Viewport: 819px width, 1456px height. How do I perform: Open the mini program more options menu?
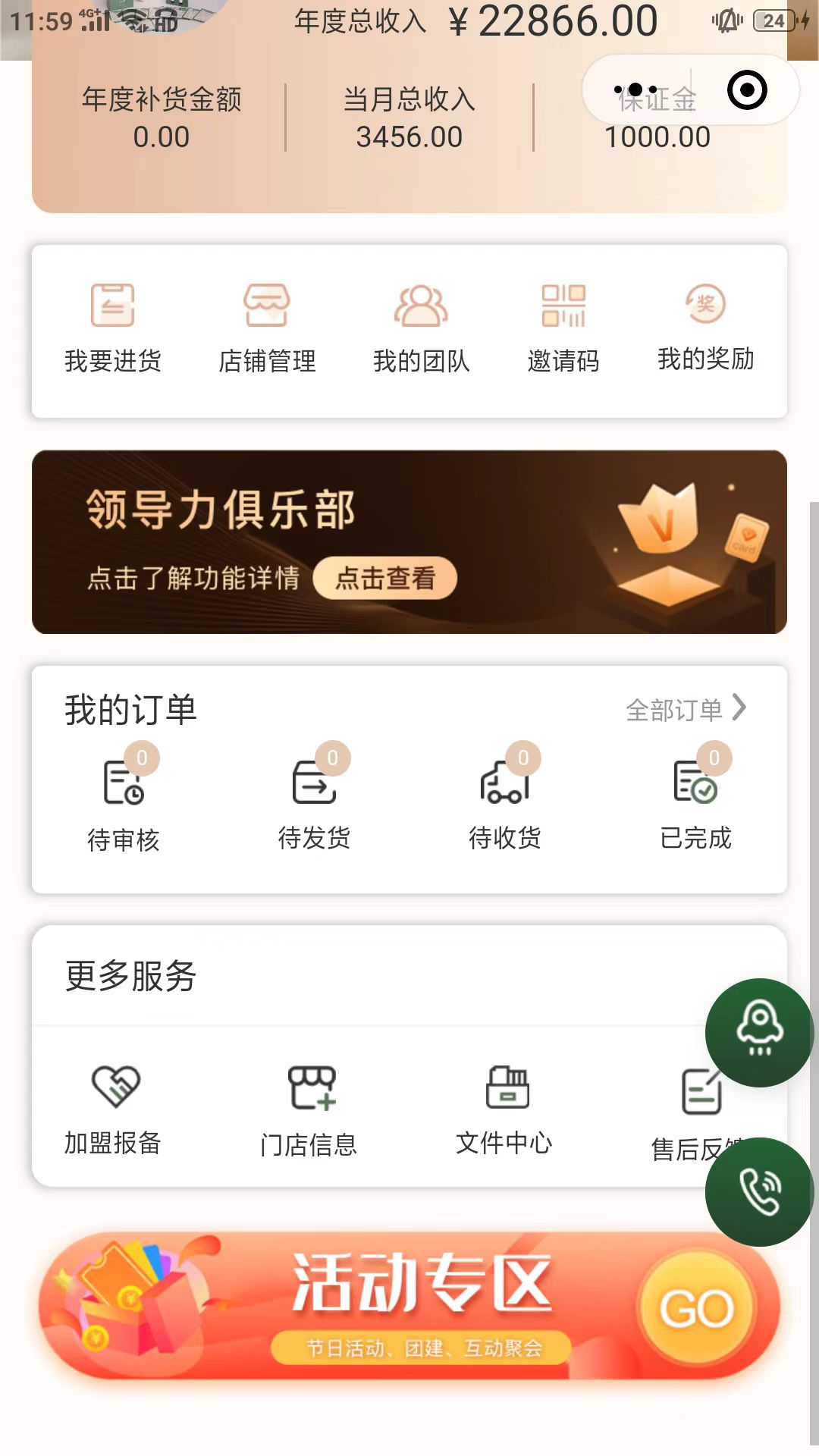(635, 90)
